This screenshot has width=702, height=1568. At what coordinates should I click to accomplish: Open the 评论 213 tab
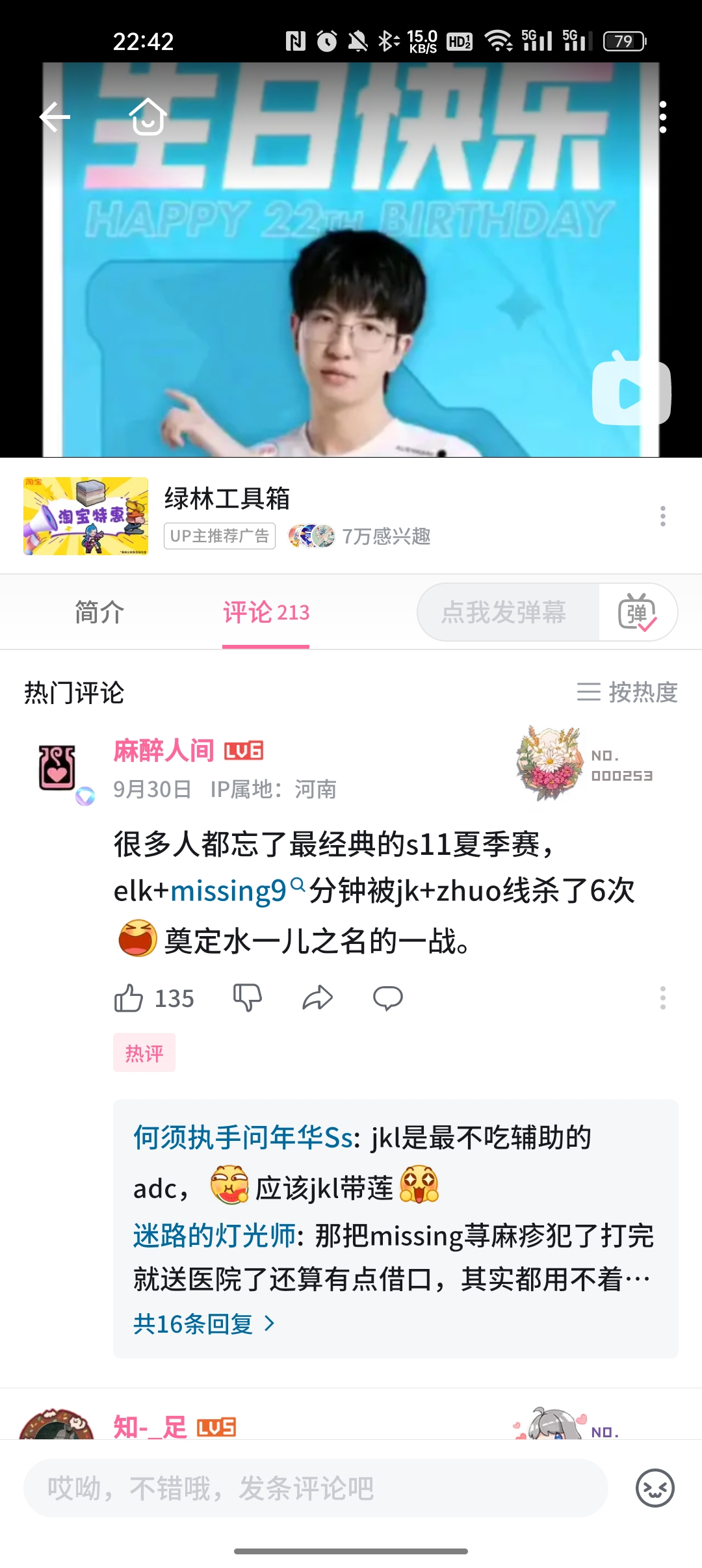(x=265, y=612)
